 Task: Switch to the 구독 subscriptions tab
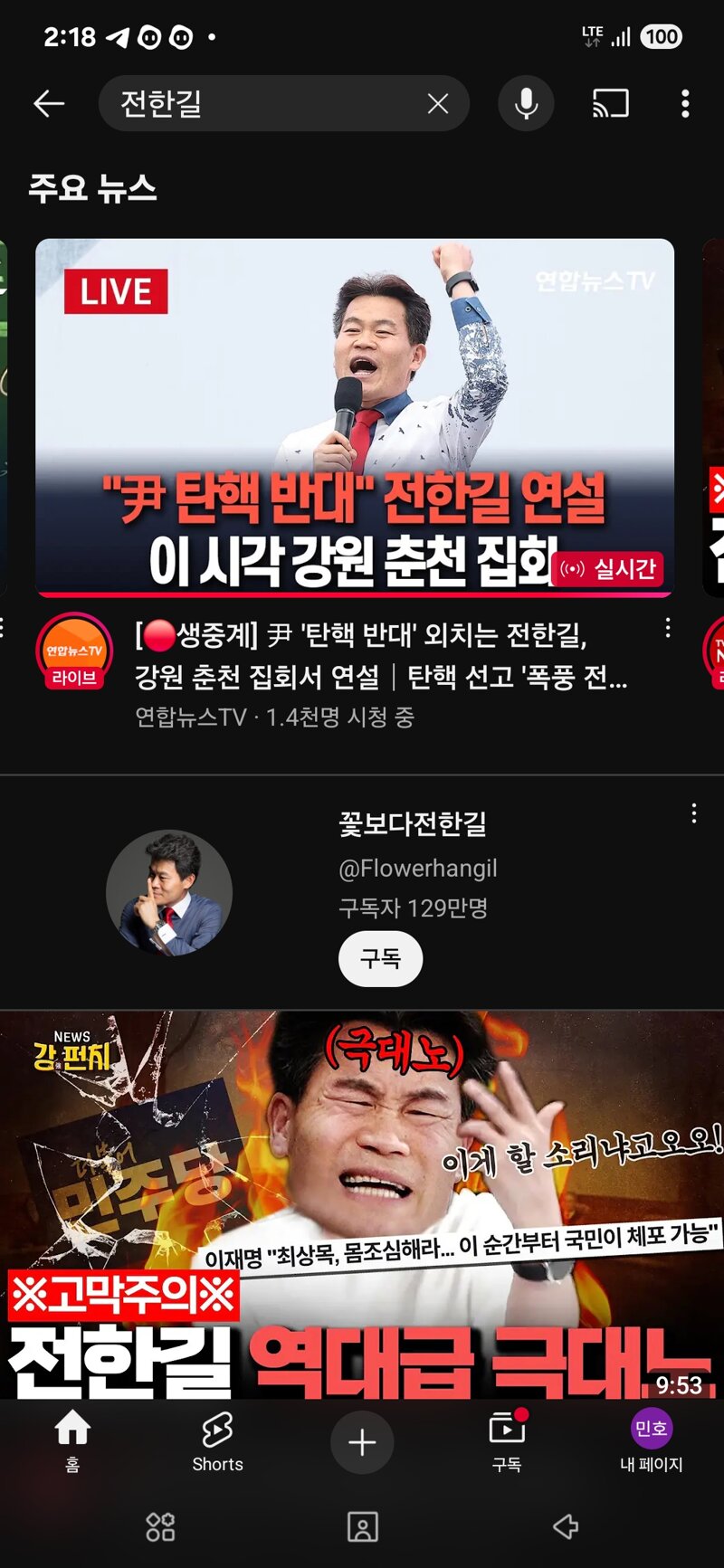point(507,1441)
